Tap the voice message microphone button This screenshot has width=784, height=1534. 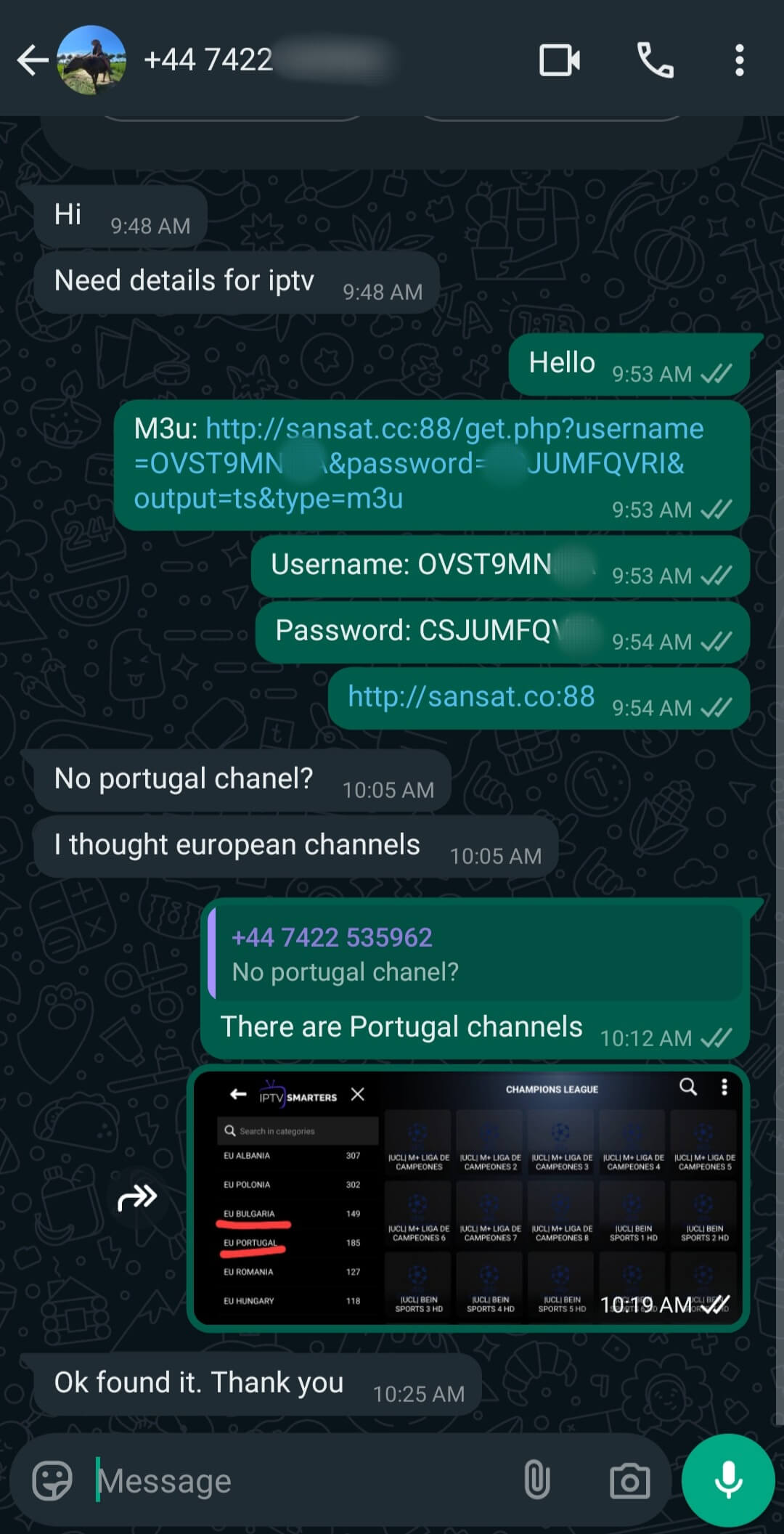pos(728,1481)
